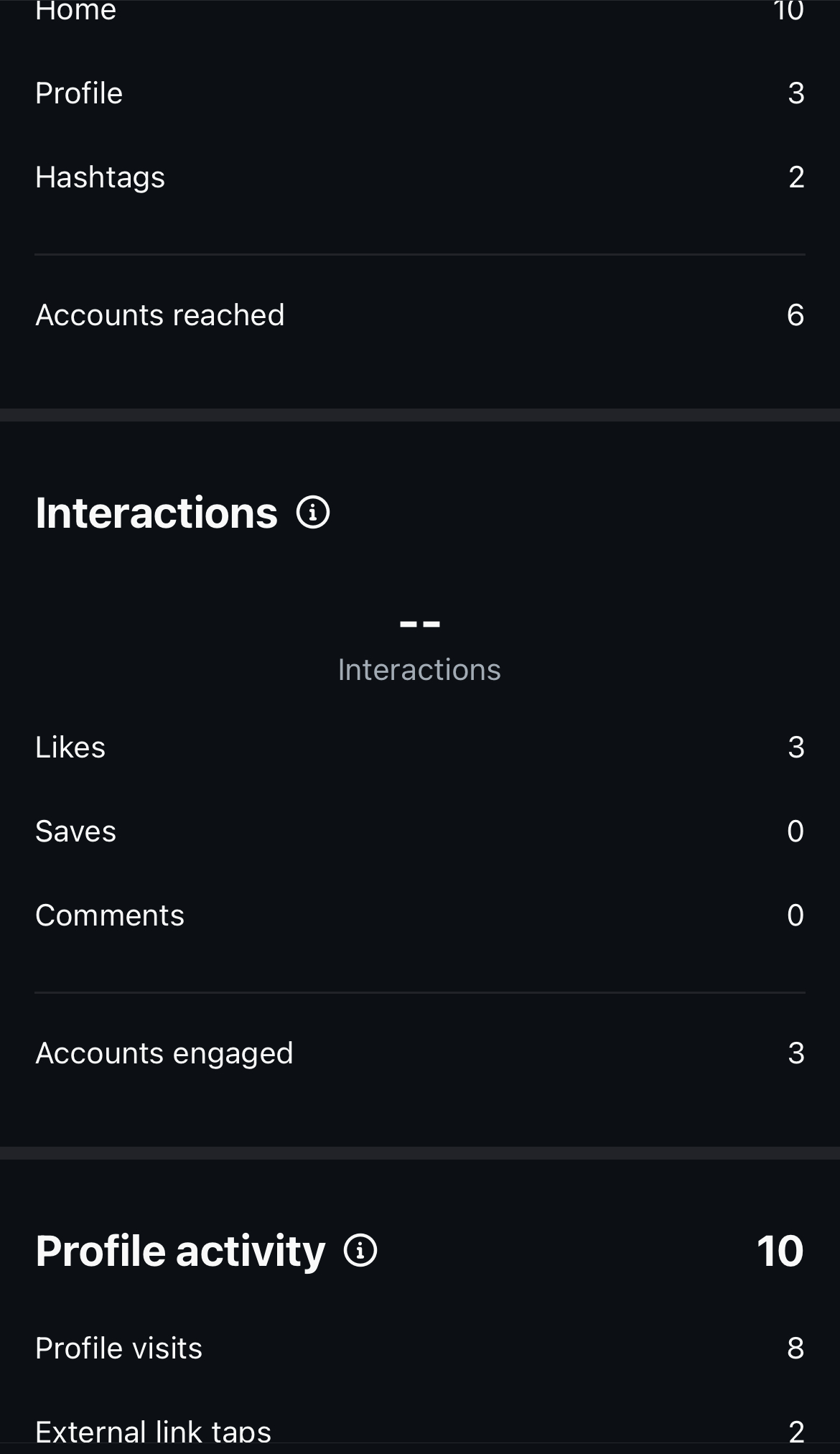Open the Interactions info icon

coord(313,513)
